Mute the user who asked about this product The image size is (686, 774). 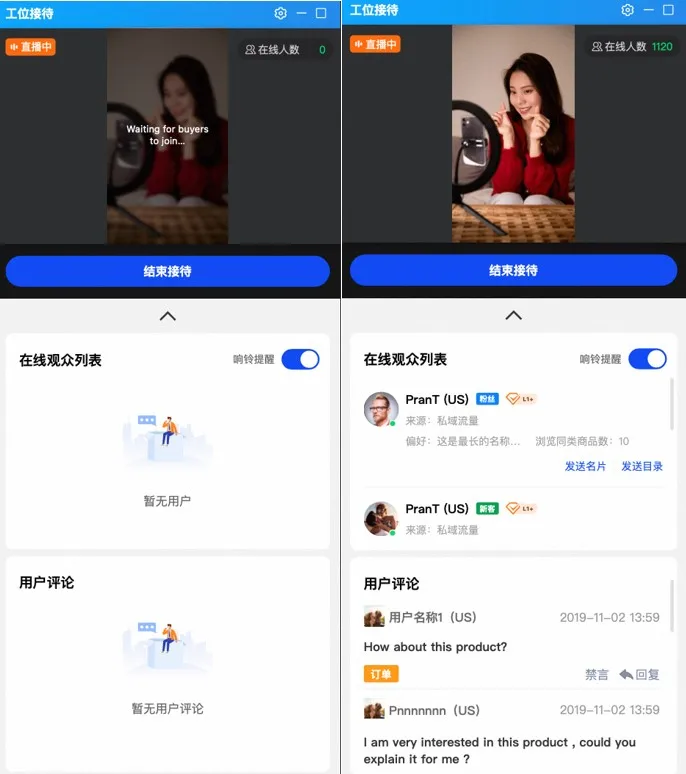coord(597,674)
